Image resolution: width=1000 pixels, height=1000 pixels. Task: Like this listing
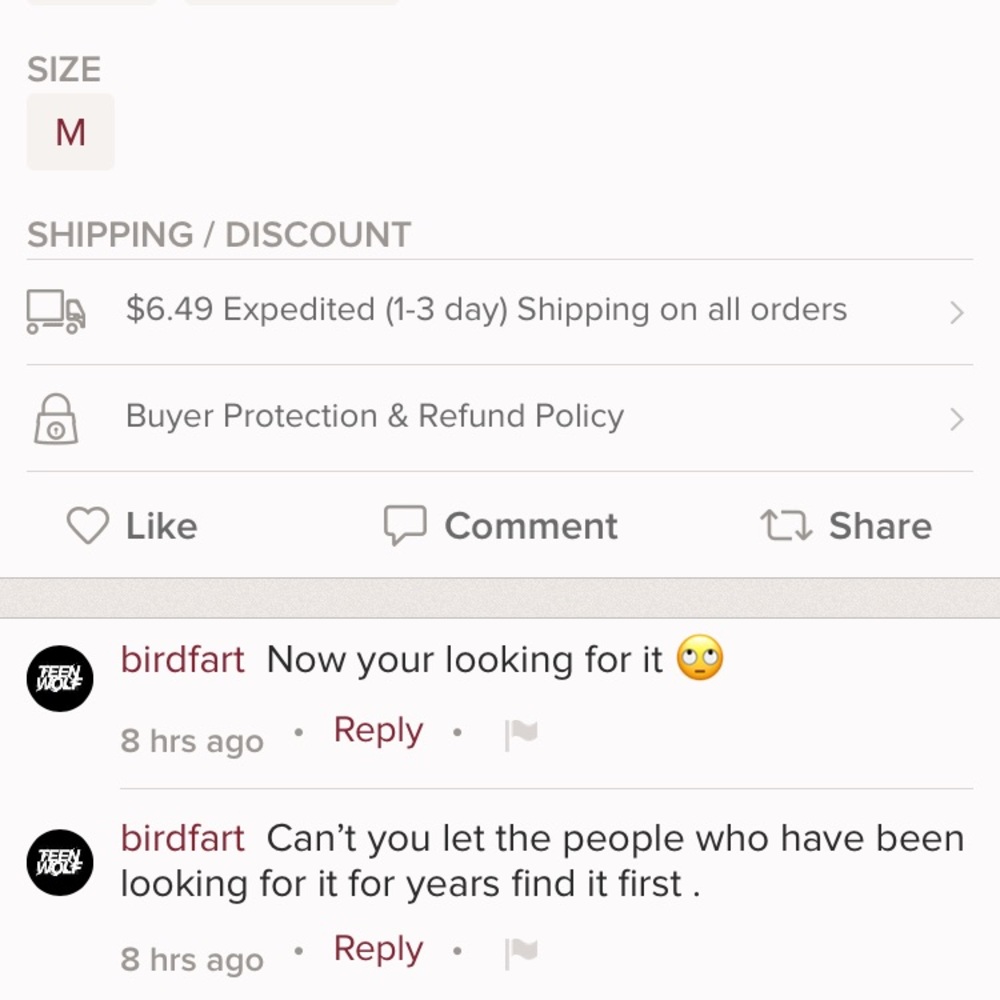pos(132,526)
